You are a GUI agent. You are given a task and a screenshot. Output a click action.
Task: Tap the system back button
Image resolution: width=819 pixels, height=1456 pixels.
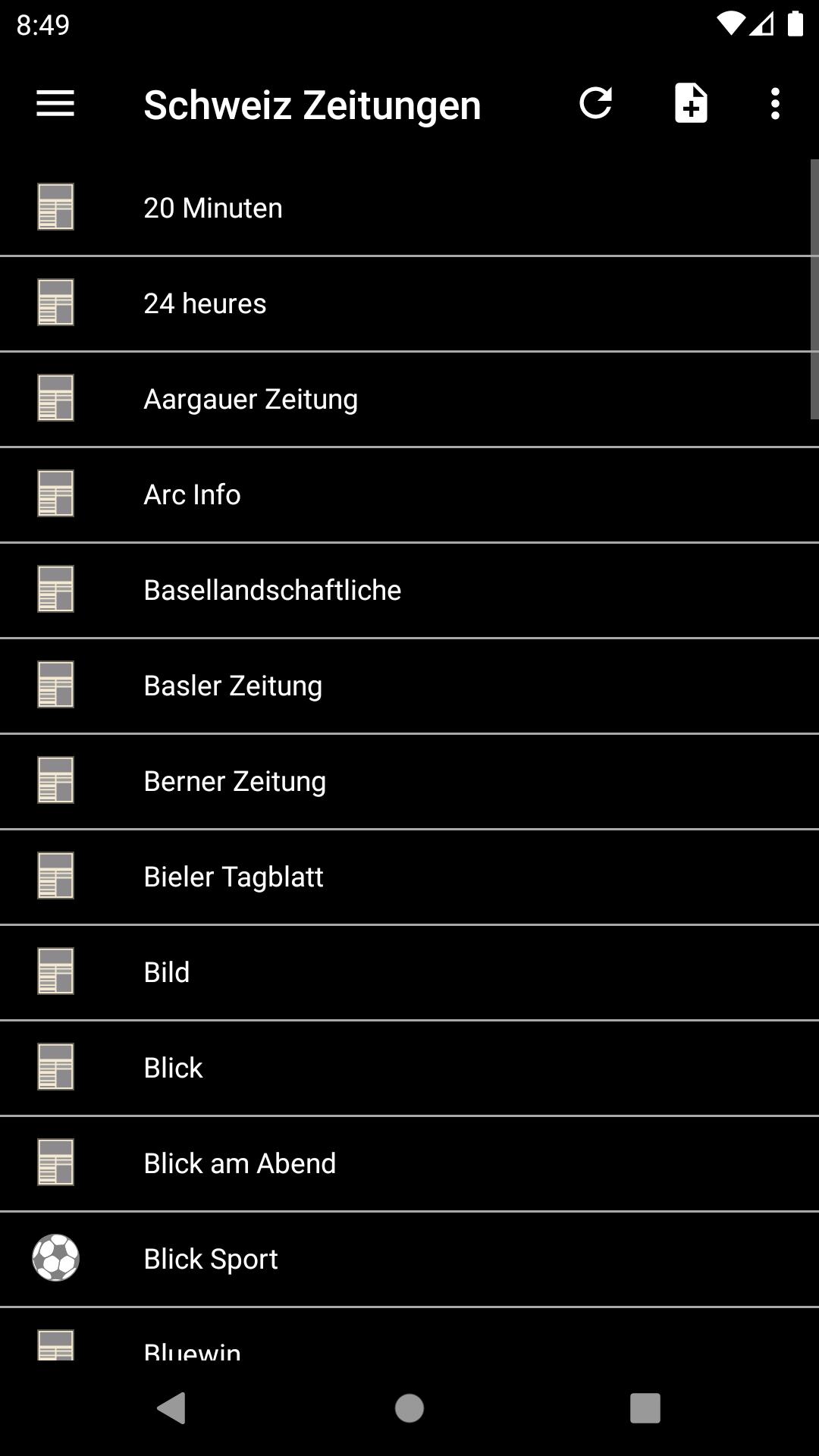pyautogui.click(x=171, y=1408)
